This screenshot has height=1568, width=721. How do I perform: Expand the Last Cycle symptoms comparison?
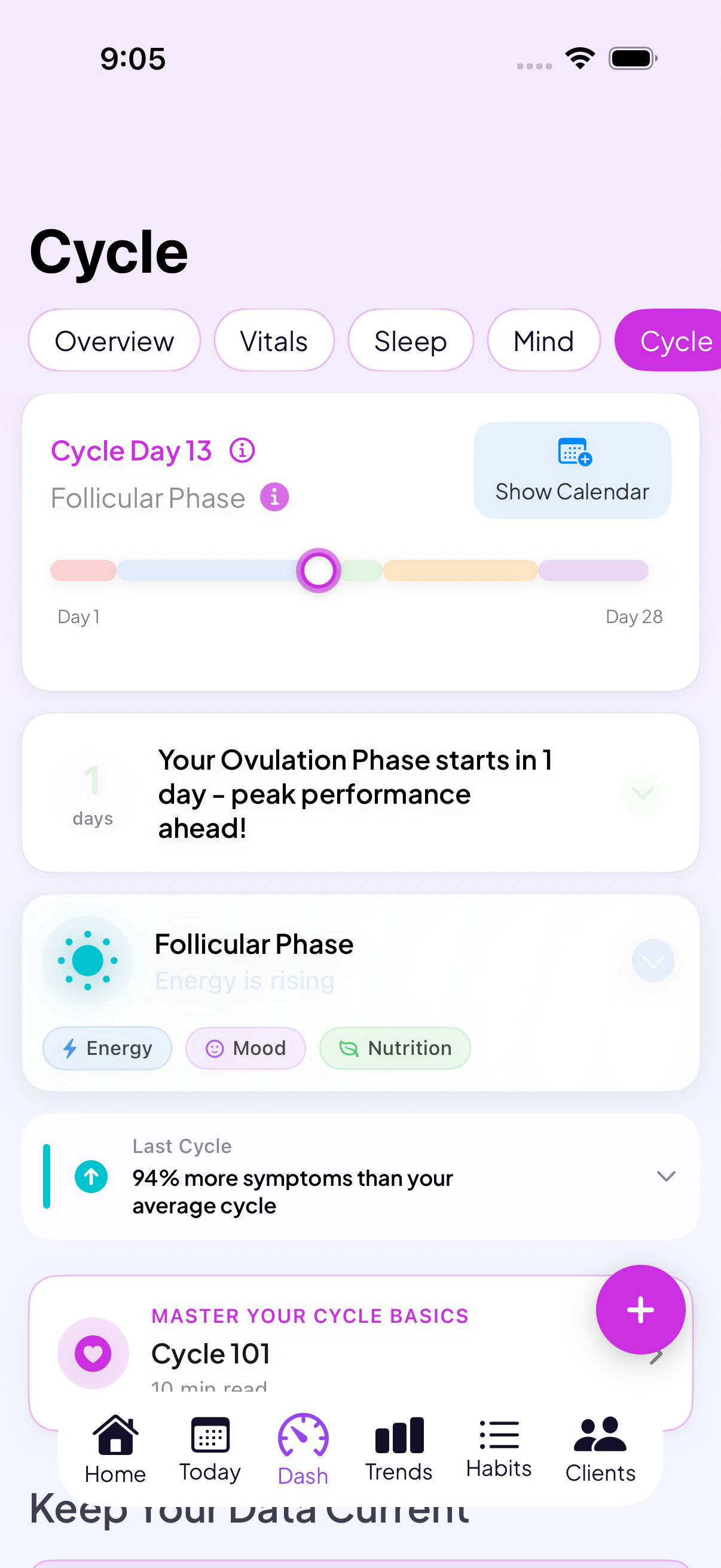coord(666,1176)
